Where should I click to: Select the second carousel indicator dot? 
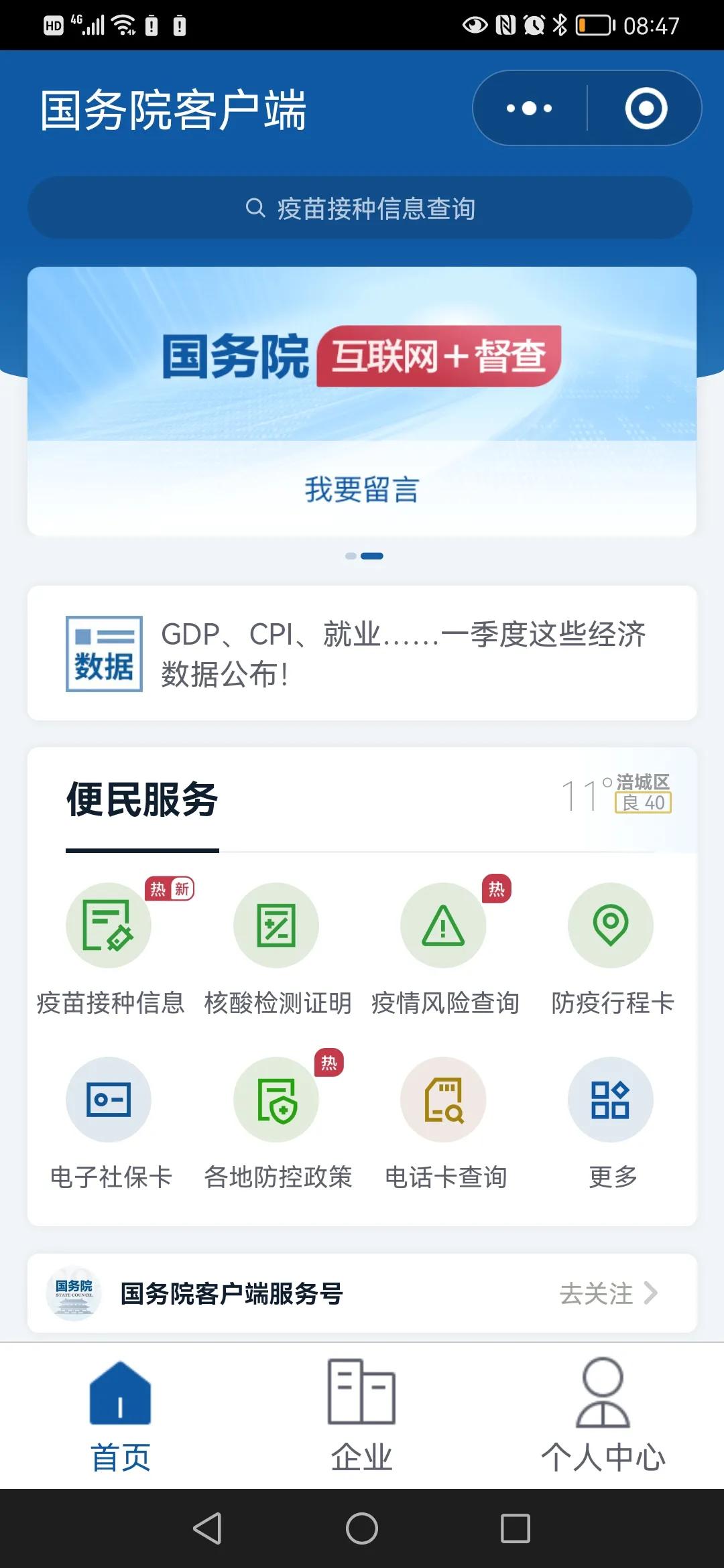[373, 556]
